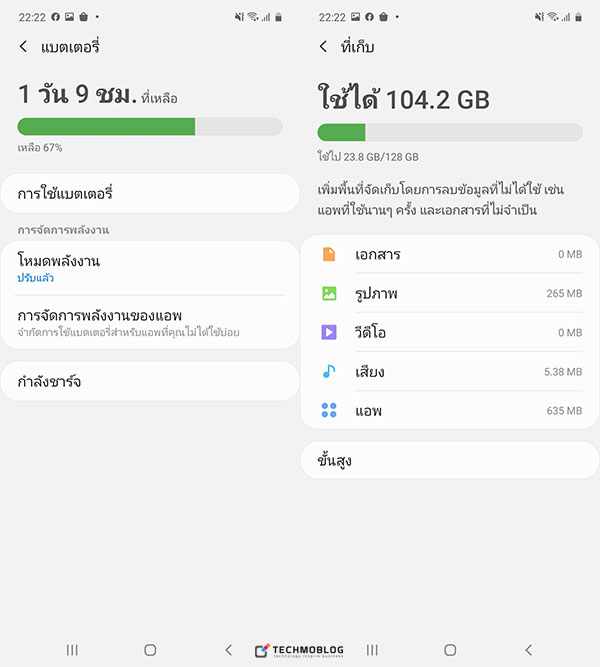Select the วีดีโอ videos category

click(x=450, y=332)
